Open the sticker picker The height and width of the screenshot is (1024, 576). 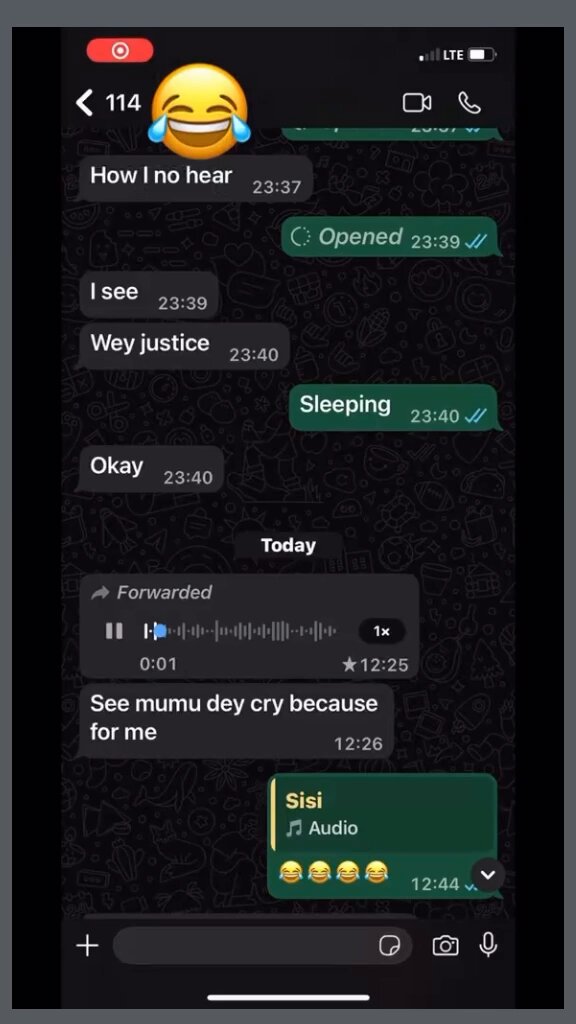point(390,946)
